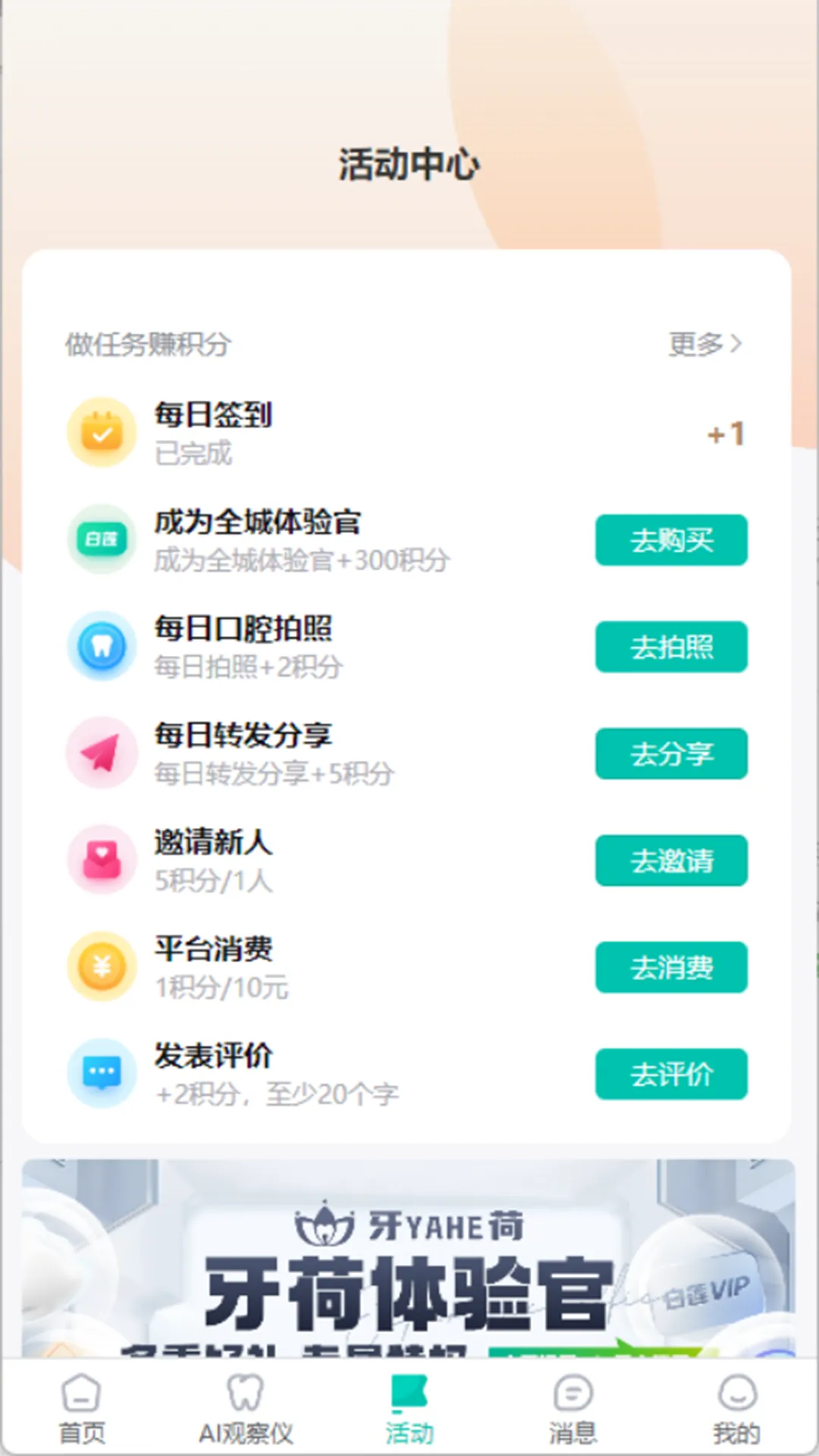Select the 活动 tab
This screenshot has height=1456, width=819.
(409, 1409)
